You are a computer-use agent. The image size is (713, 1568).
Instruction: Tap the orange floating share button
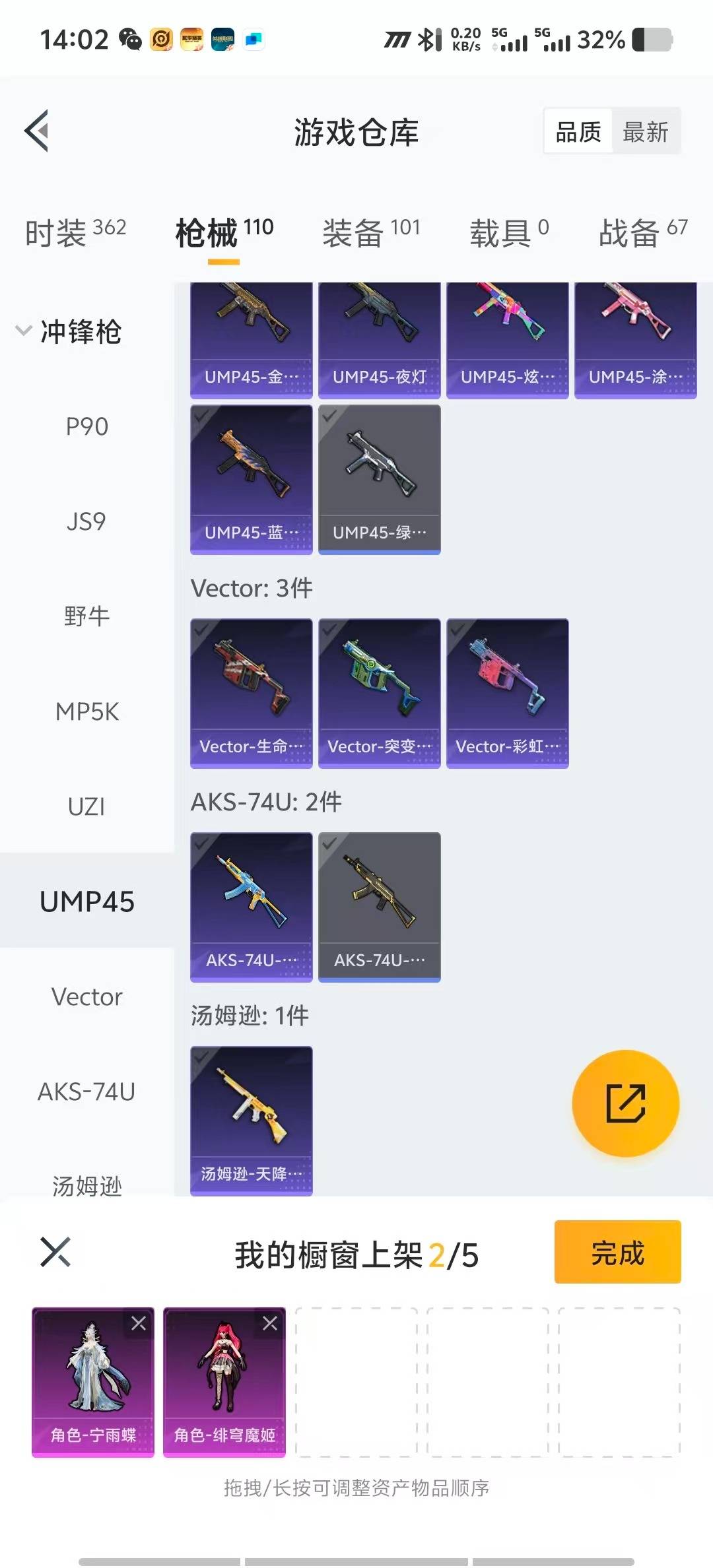coord(625,1103)
